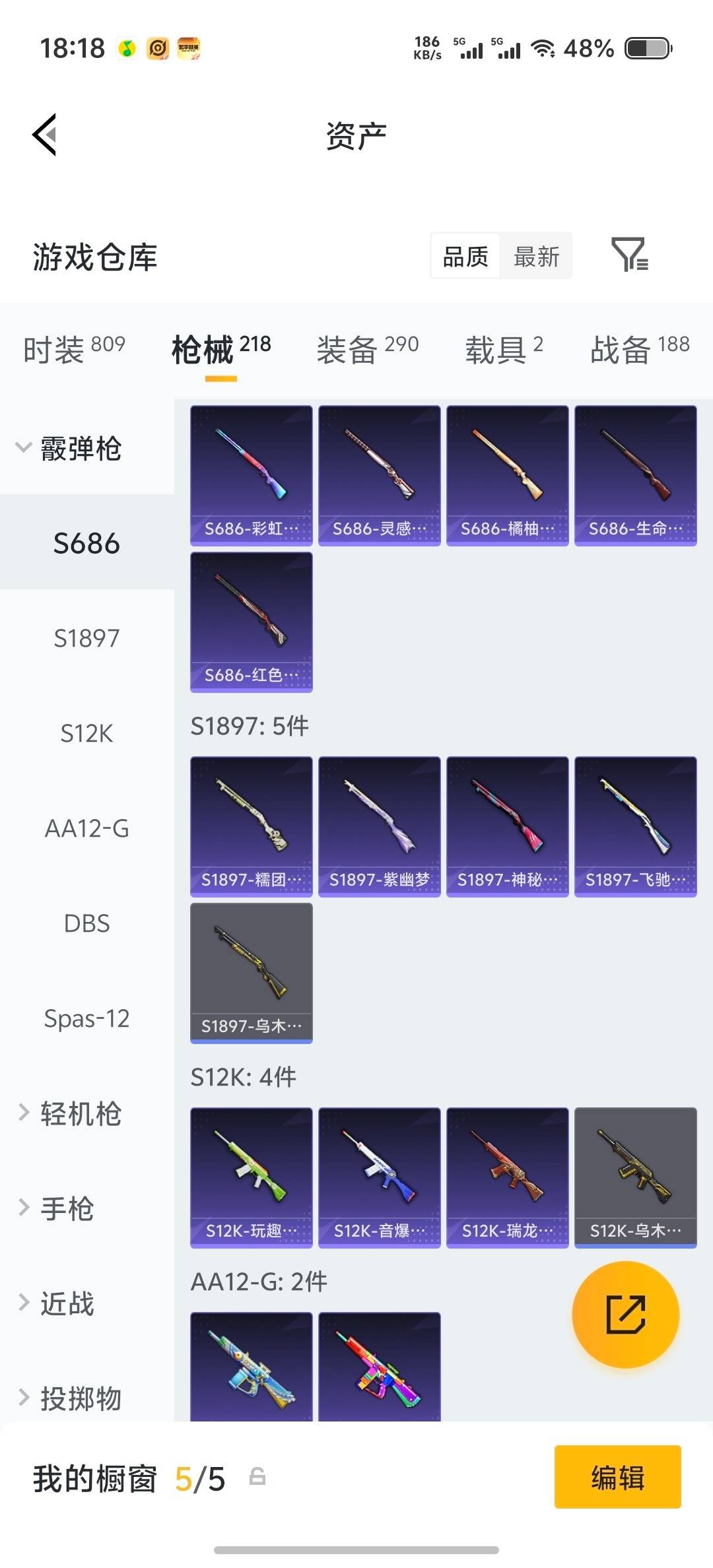Tap the back arrow to leave 资产 page
Image resolution: width=713 pixels, height=1568 pixels.
click(x=44, y=135)
